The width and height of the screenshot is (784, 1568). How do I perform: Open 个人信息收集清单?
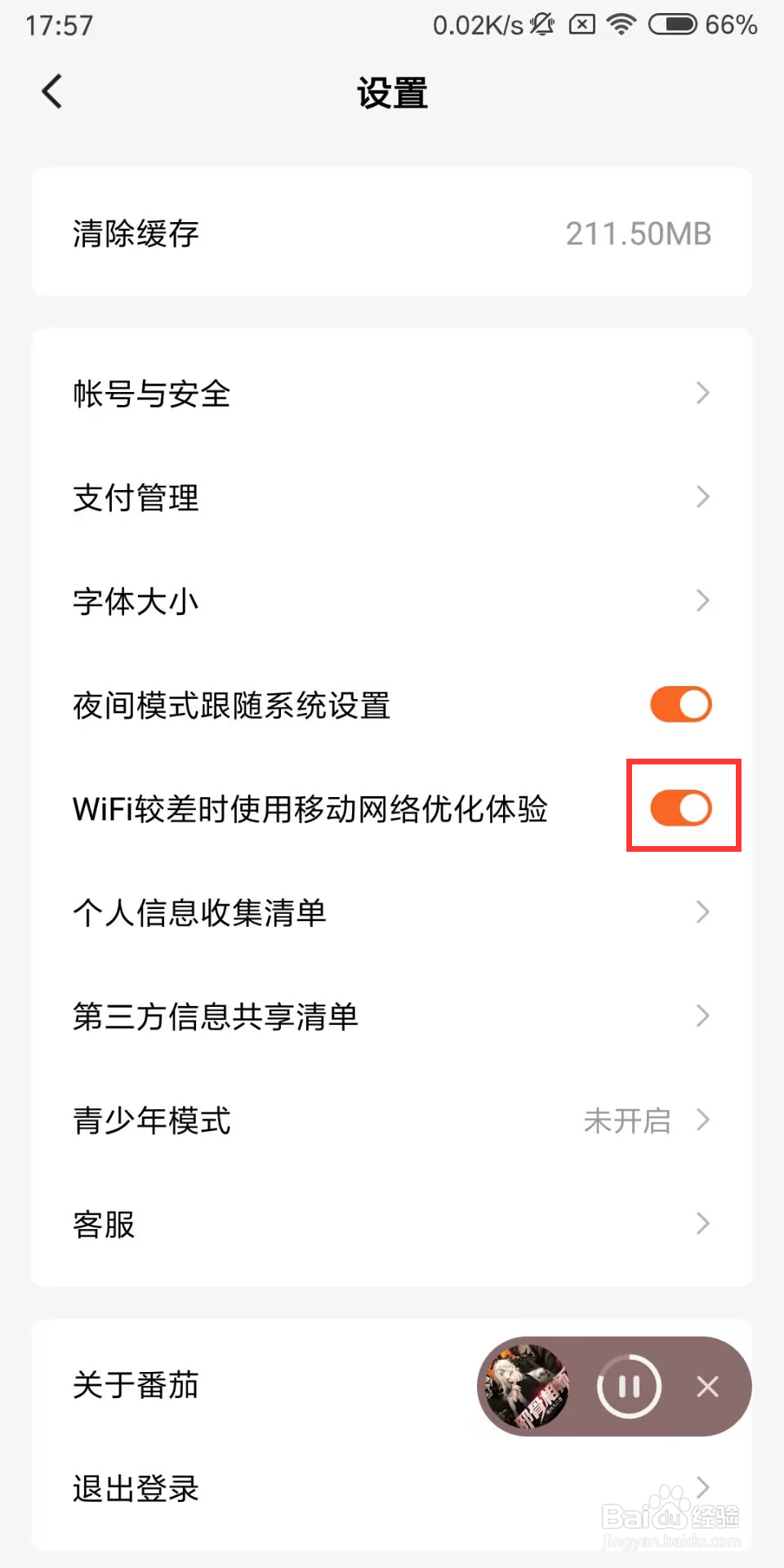392,913
